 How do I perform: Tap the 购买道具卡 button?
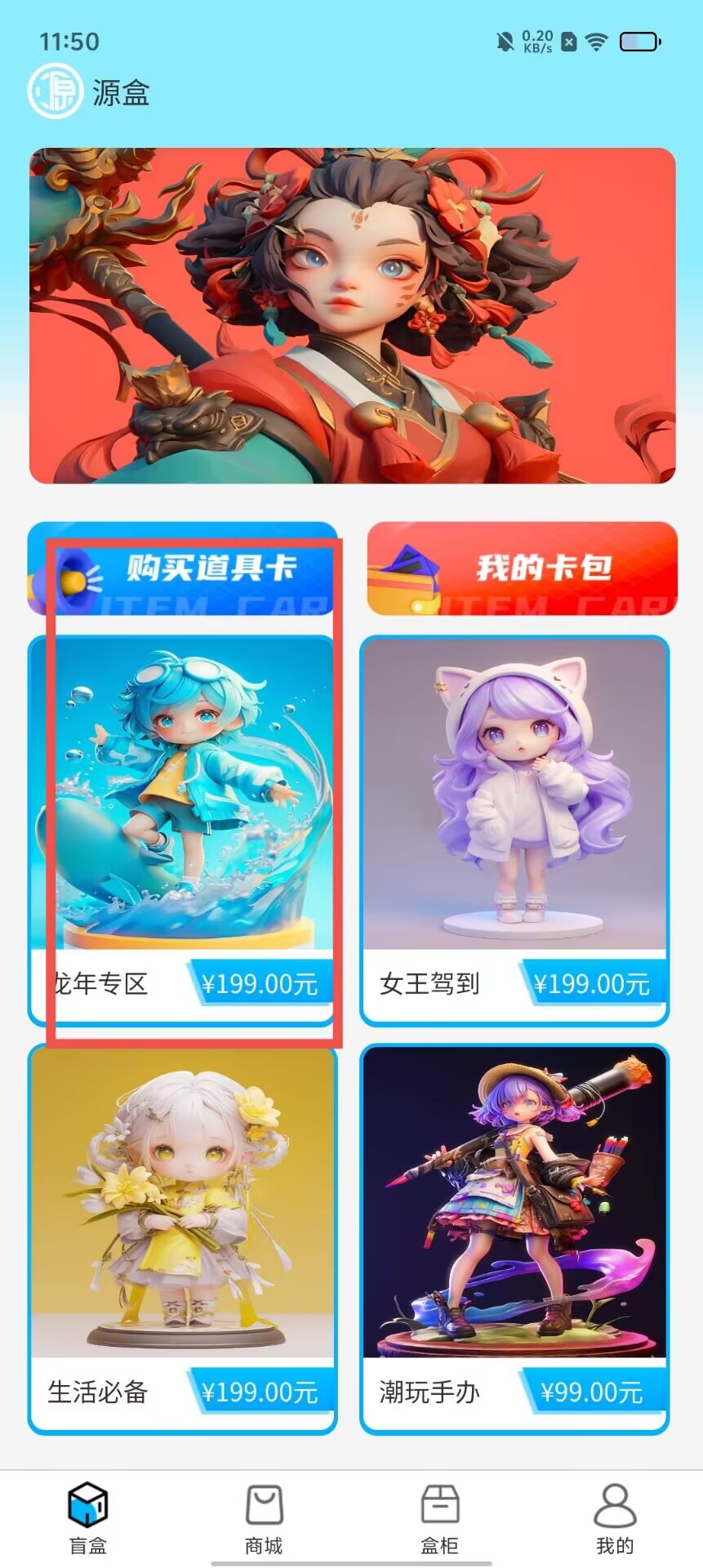(x=183, y=568)
